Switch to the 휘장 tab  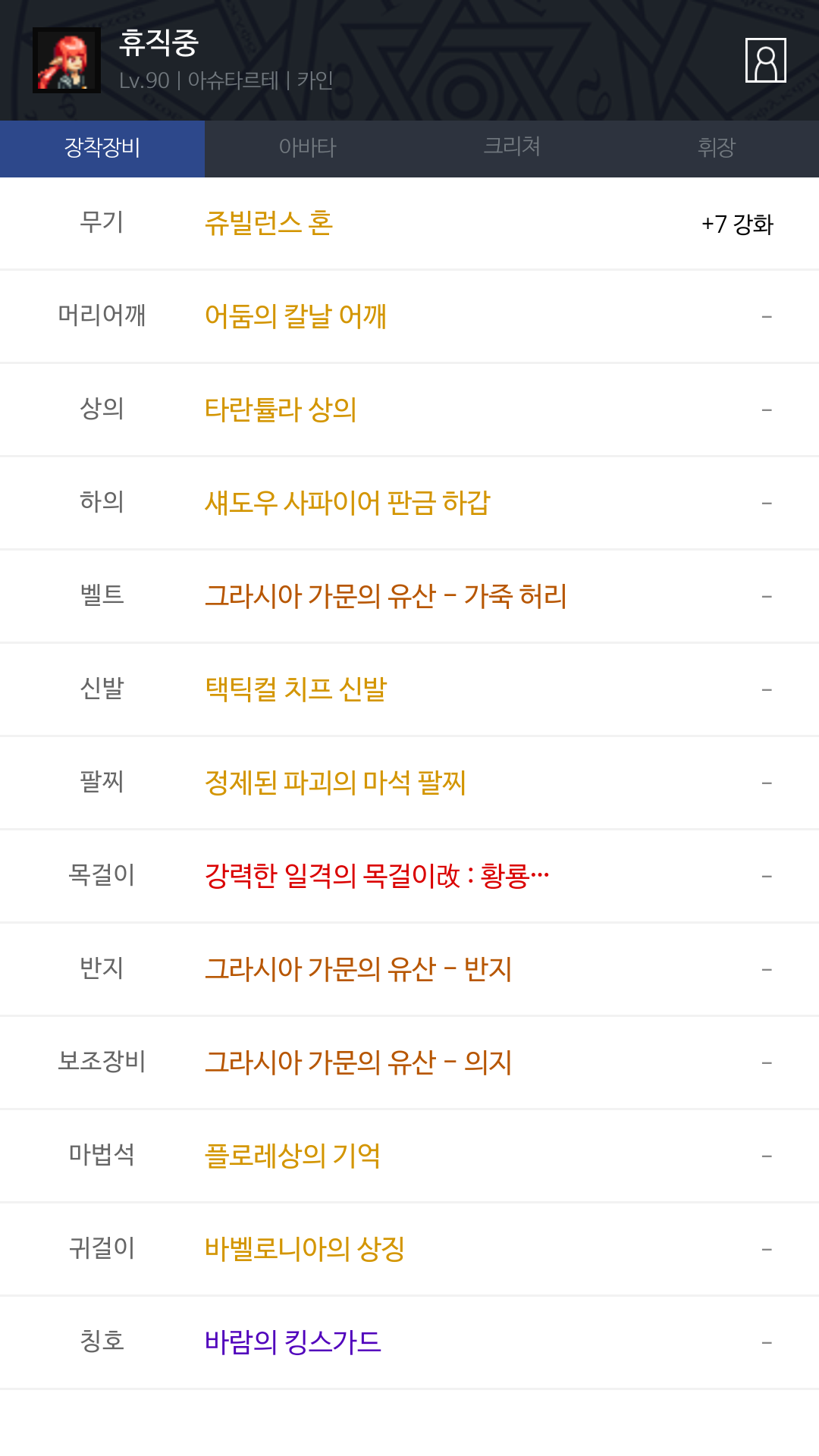coord(716,147)
